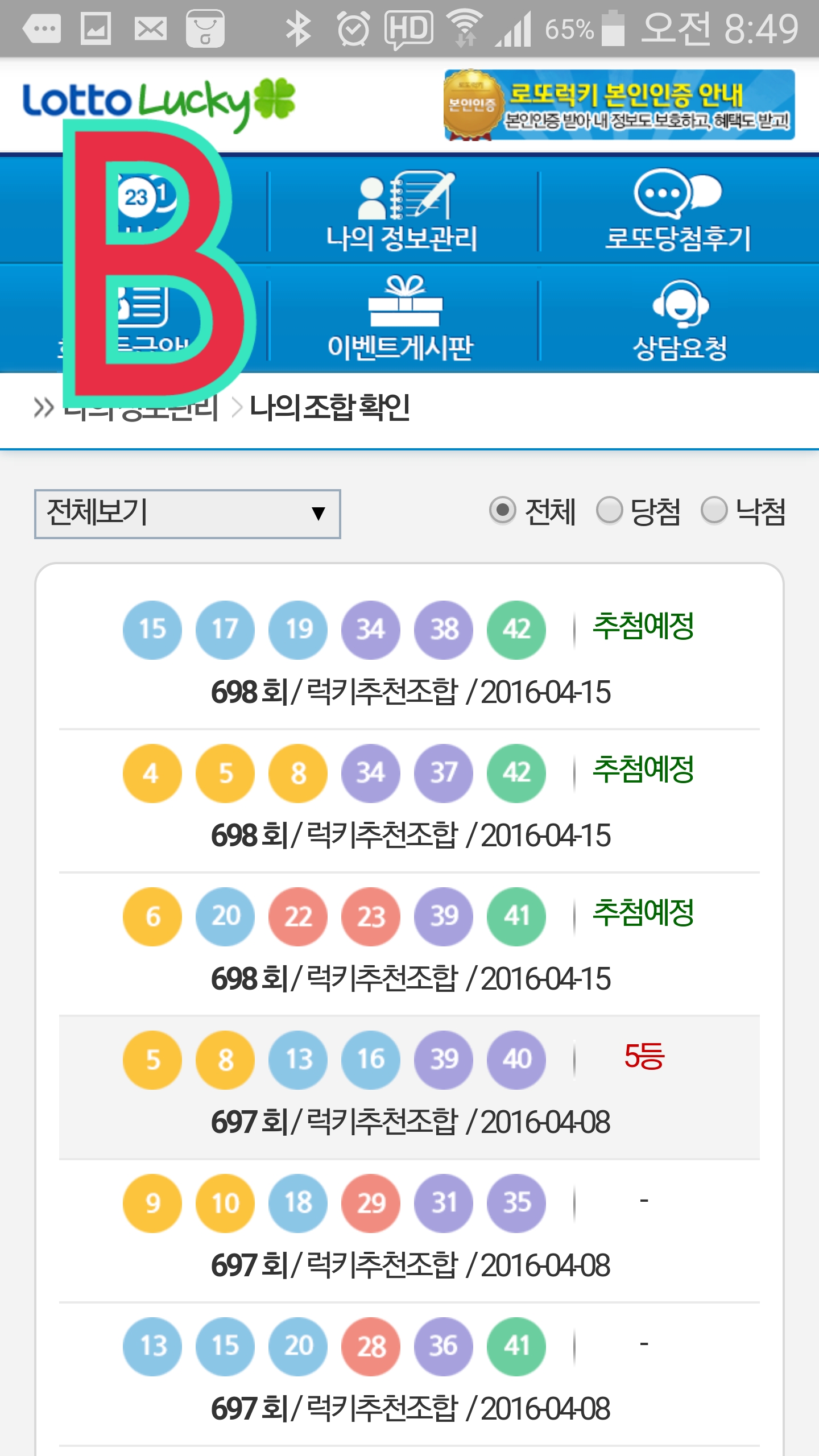The width and height of the screenshot is (819, 1456).
Task: Select the 당첨 radio button
Action: (x=610, y=510)
